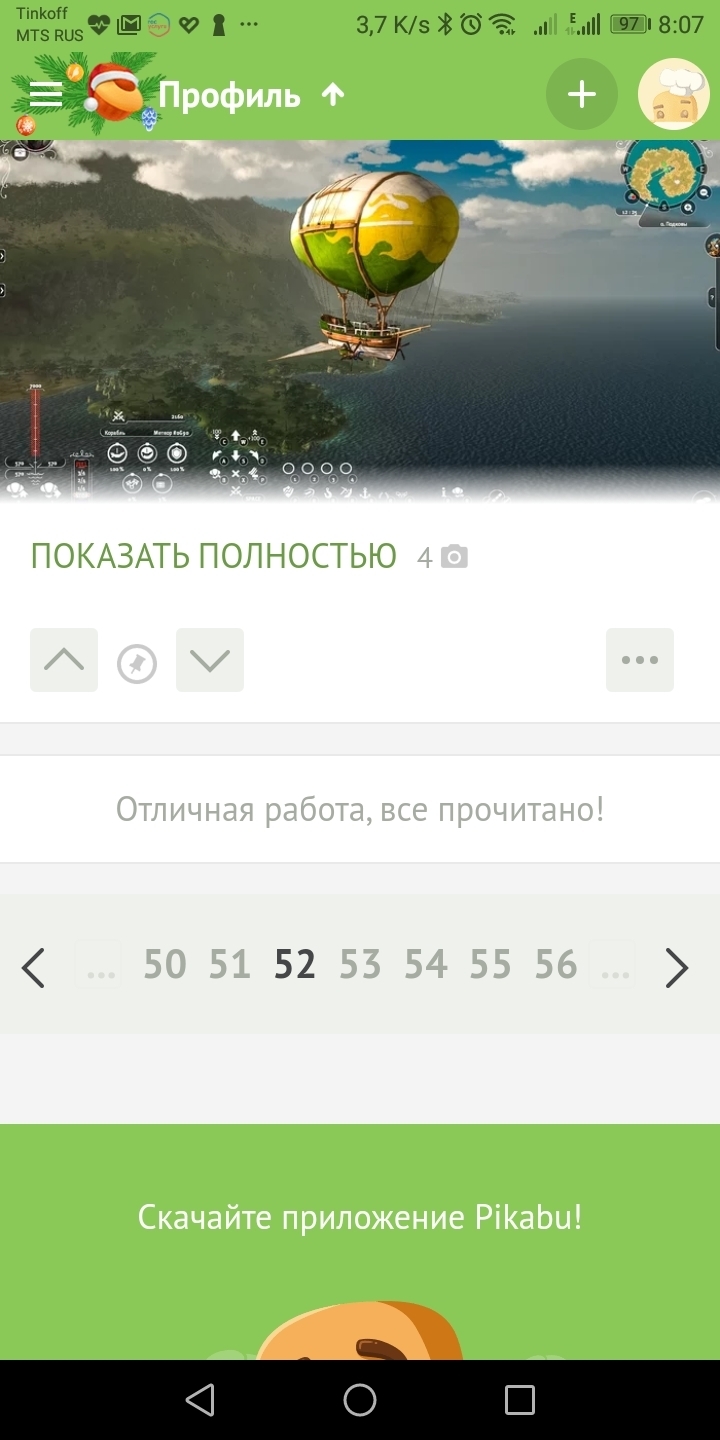
Task: Open the user avatar in the header
Action: [674, 94]
